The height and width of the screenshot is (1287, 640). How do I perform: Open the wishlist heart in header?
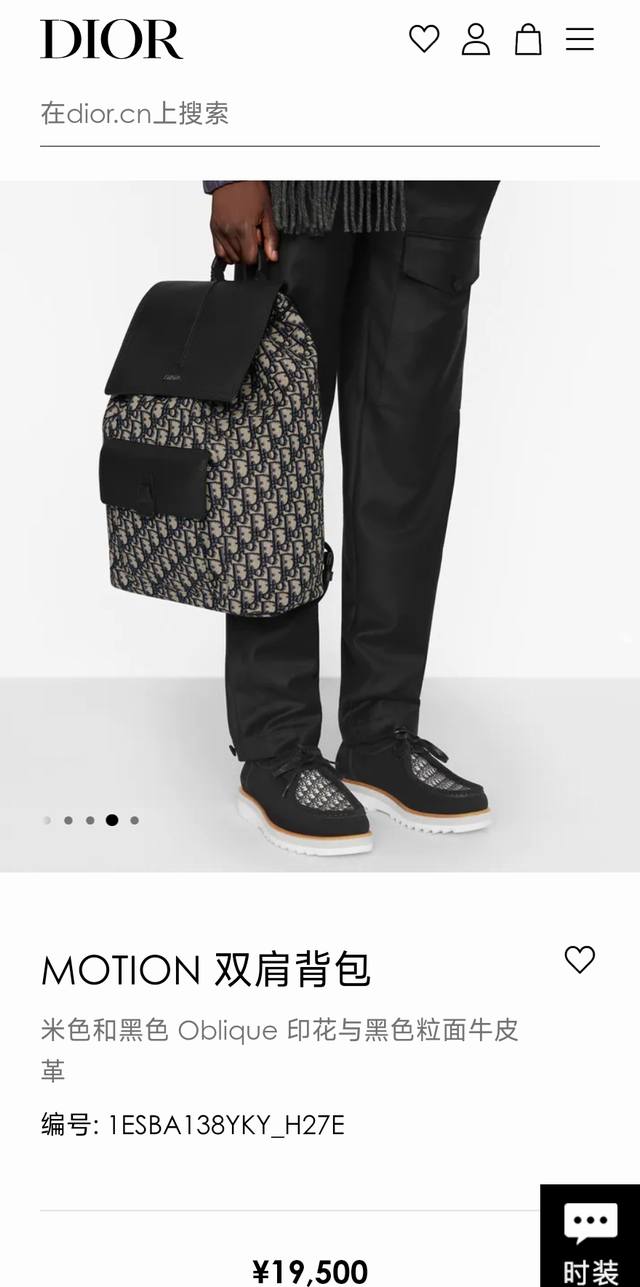pyautogui.click(x=424, y=39)
